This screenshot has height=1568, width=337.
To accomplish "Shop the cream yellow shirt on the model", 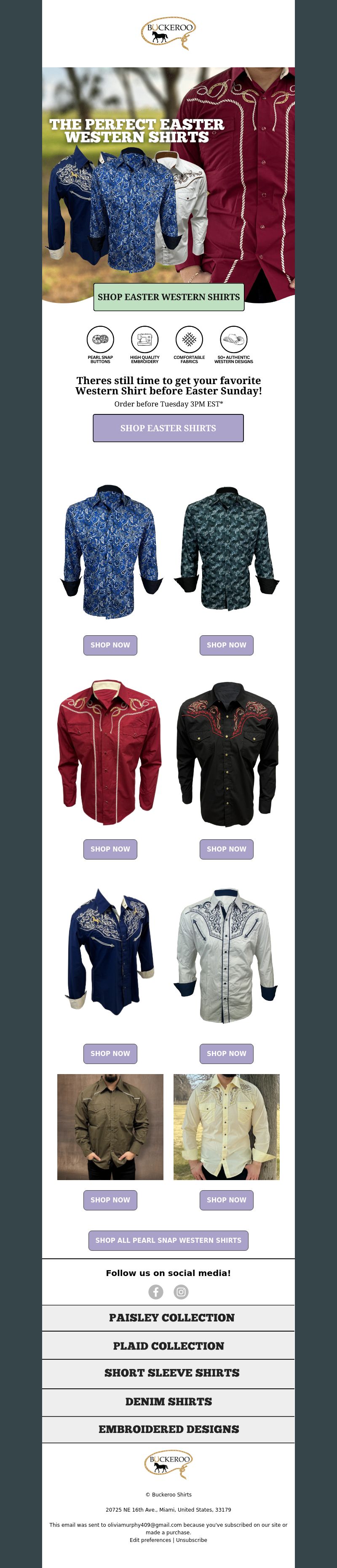I will click(226, 1200).
